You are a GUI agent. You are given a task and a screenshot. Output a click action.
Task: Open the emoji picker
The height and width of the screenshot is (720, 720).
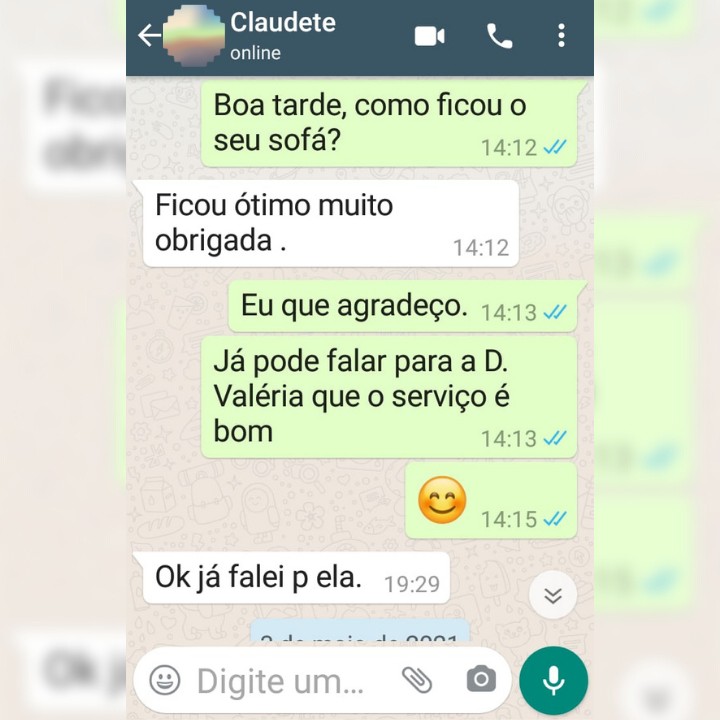pos(165,681)
